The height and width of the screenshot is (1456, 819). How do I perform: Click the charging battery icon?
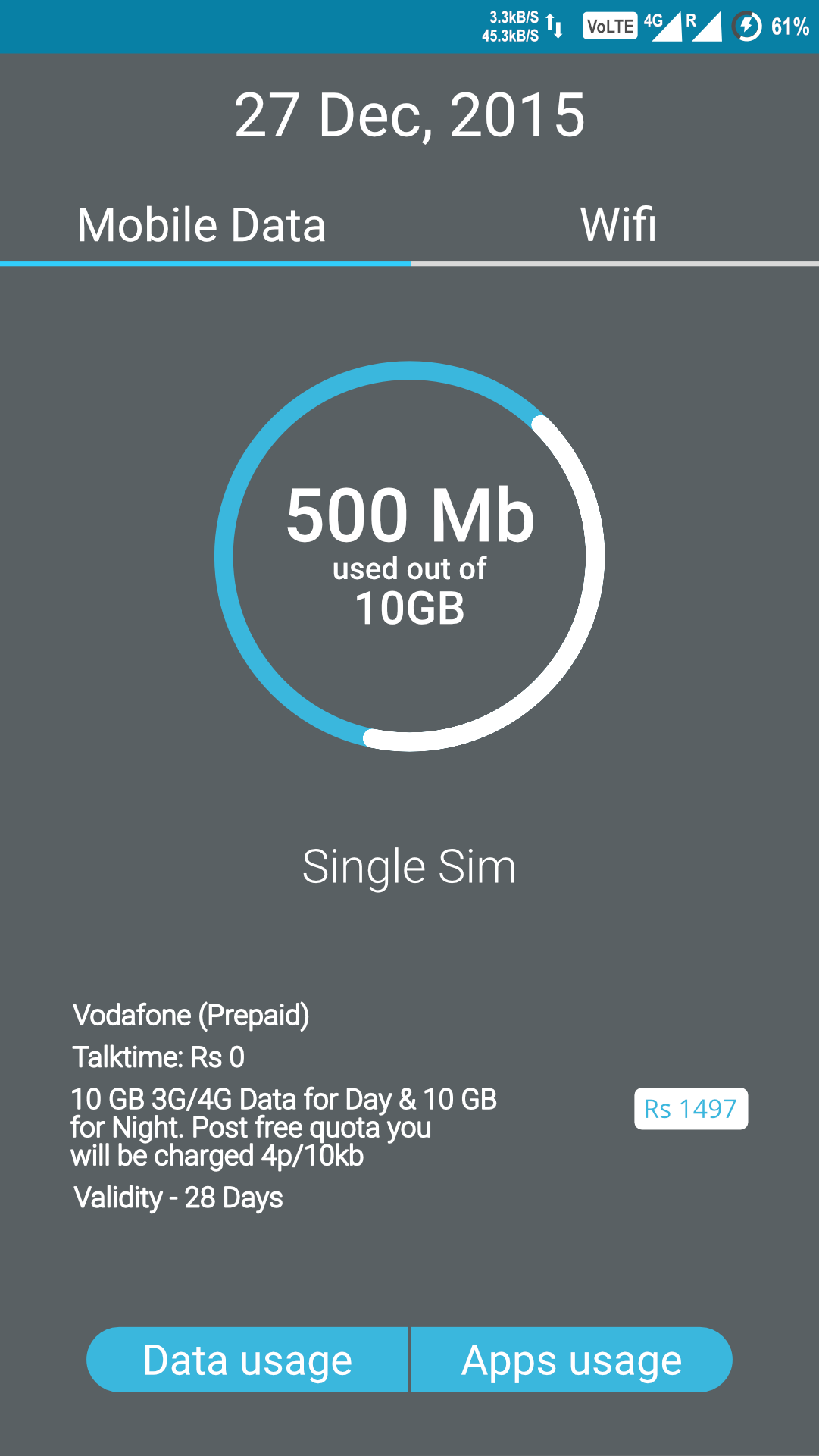pos(745,25)
